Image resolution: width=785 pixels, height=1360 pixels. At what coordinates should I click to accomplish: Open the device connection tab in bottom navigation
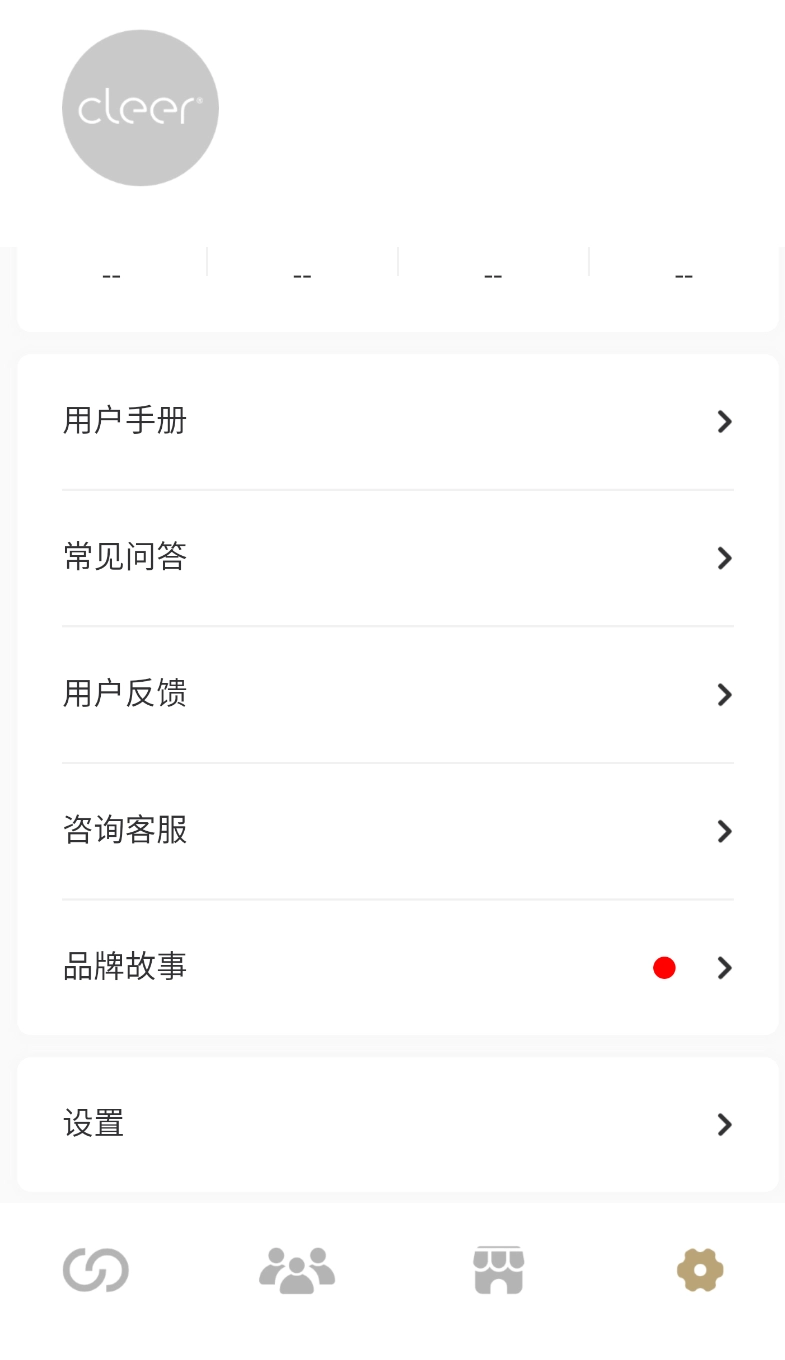96,1269
